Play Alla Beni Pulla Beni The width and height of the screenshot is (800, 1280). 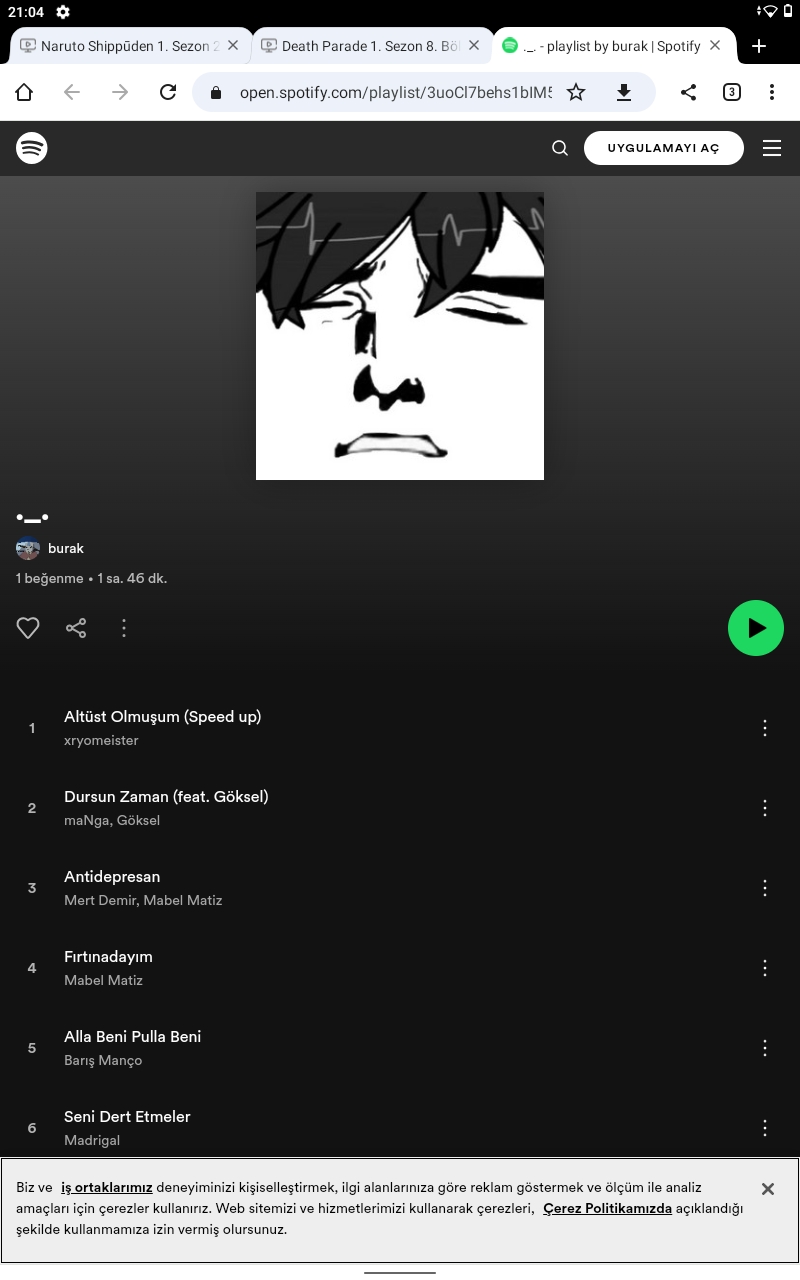tap(132, 1037)
